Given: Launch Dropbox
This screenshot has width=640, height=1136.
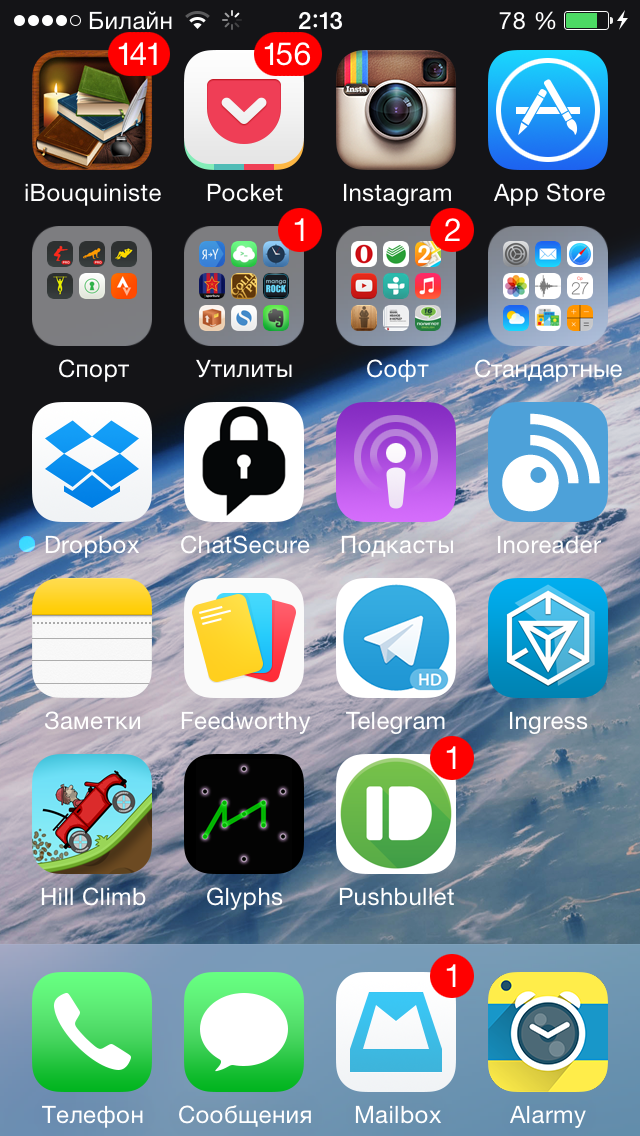Looking at the screenshot, I should 92,462.
